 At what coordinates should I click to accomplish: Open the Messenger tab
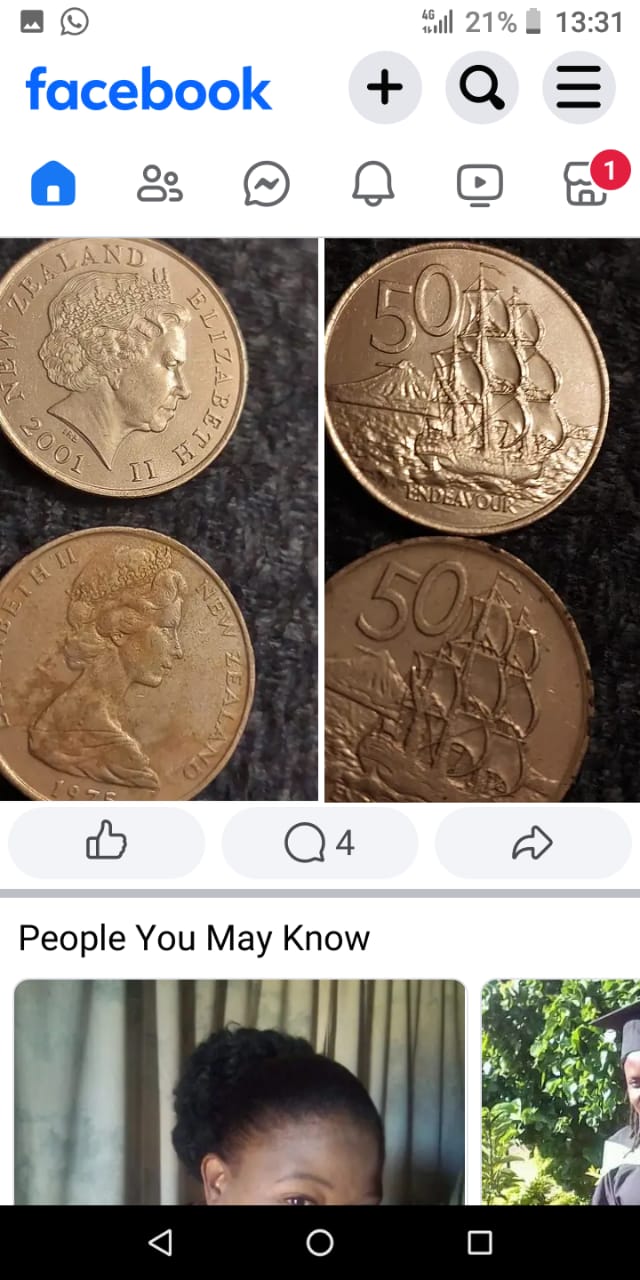click(266, 184)
